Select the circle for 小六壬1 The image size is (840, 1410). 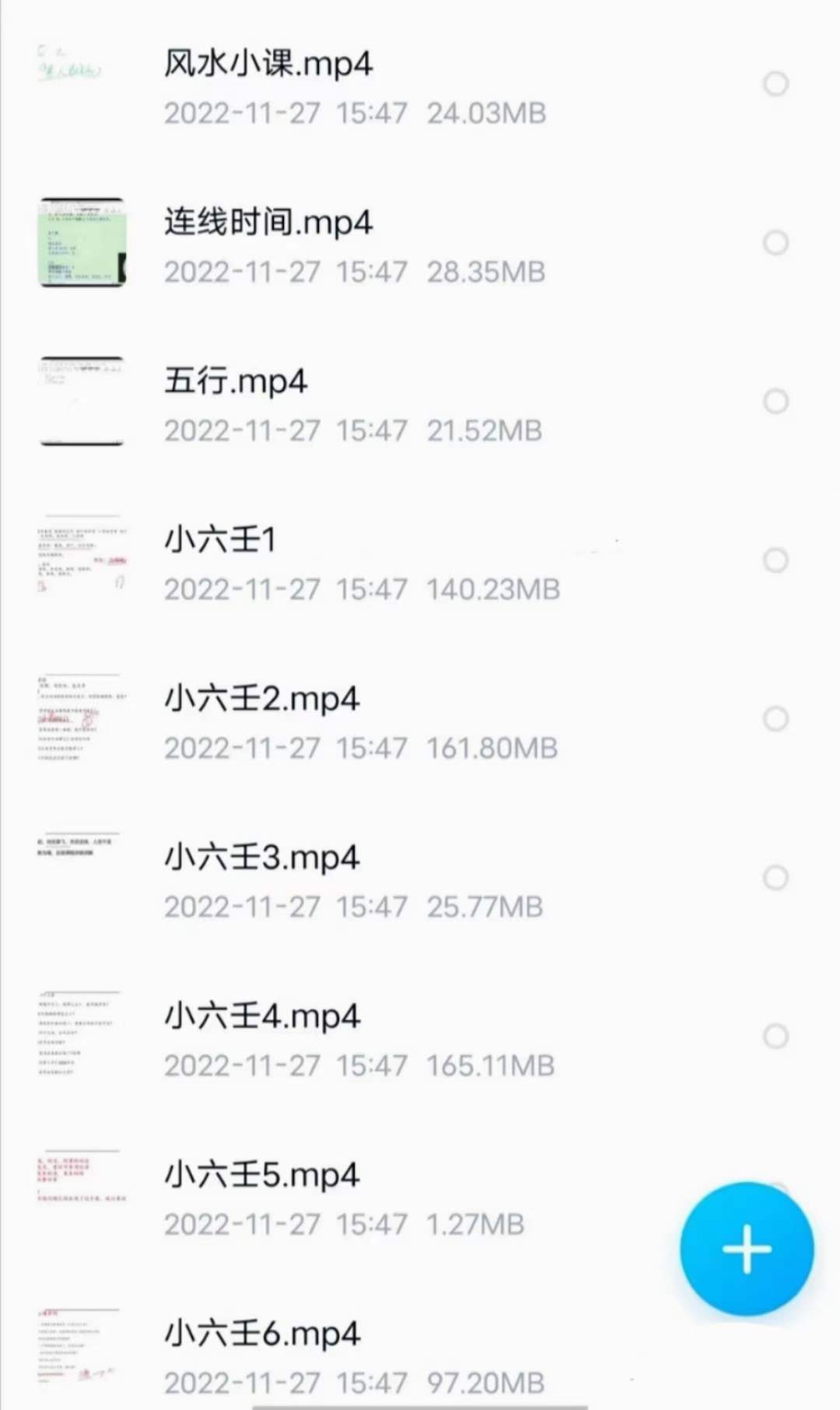[x=775, y=560]
